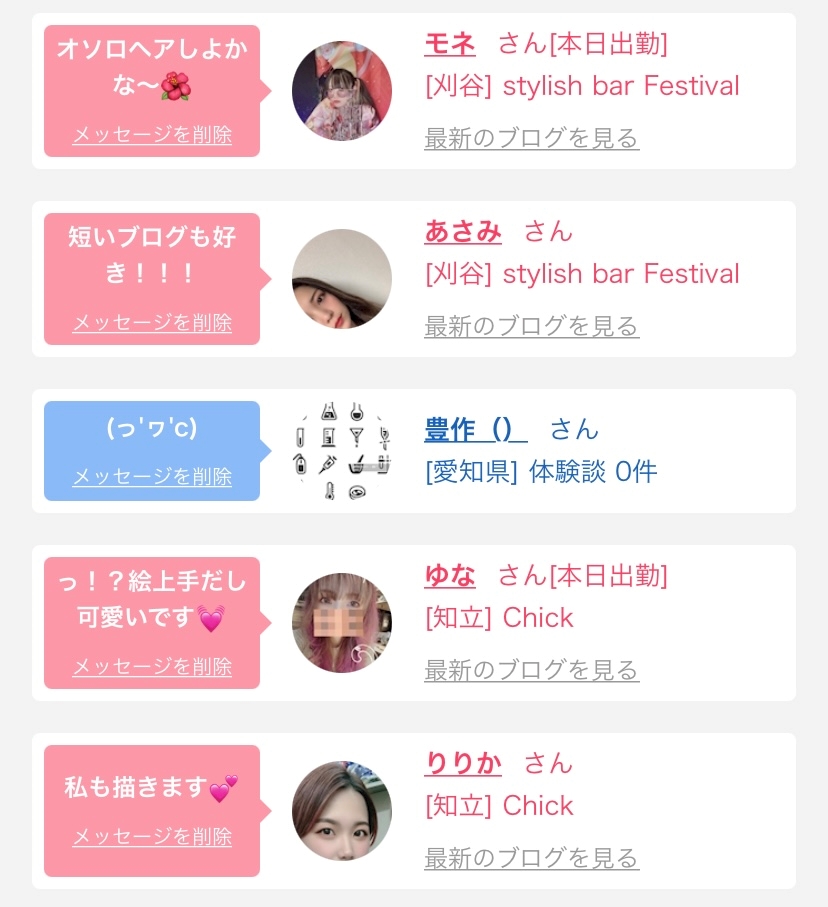View あさみ's latest blog

(x=531, y=326)
